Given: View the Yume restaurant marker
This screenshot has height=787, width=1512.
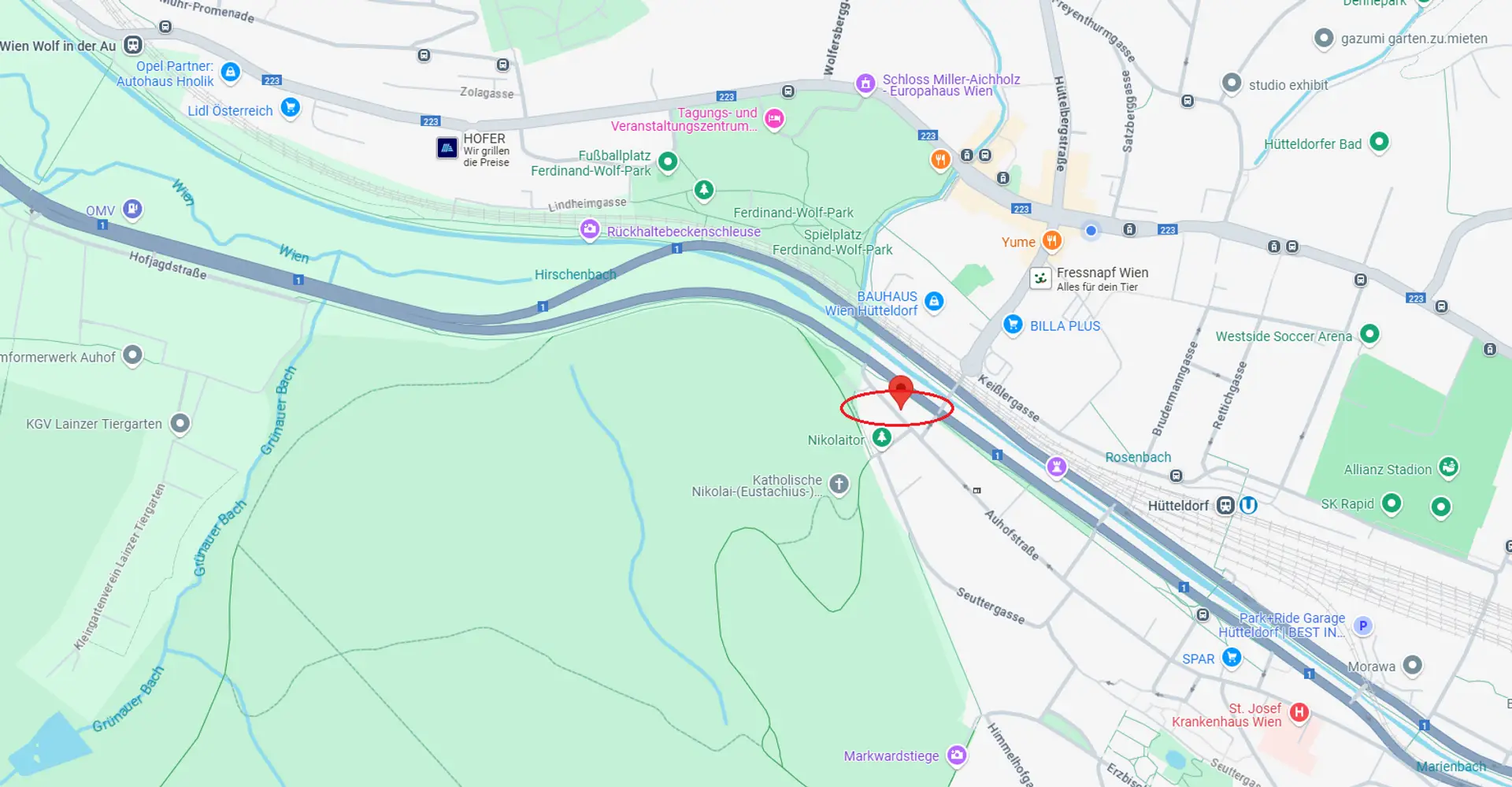Looking at the screenshot, I should pyautogui.click(x=1052, y=240).
